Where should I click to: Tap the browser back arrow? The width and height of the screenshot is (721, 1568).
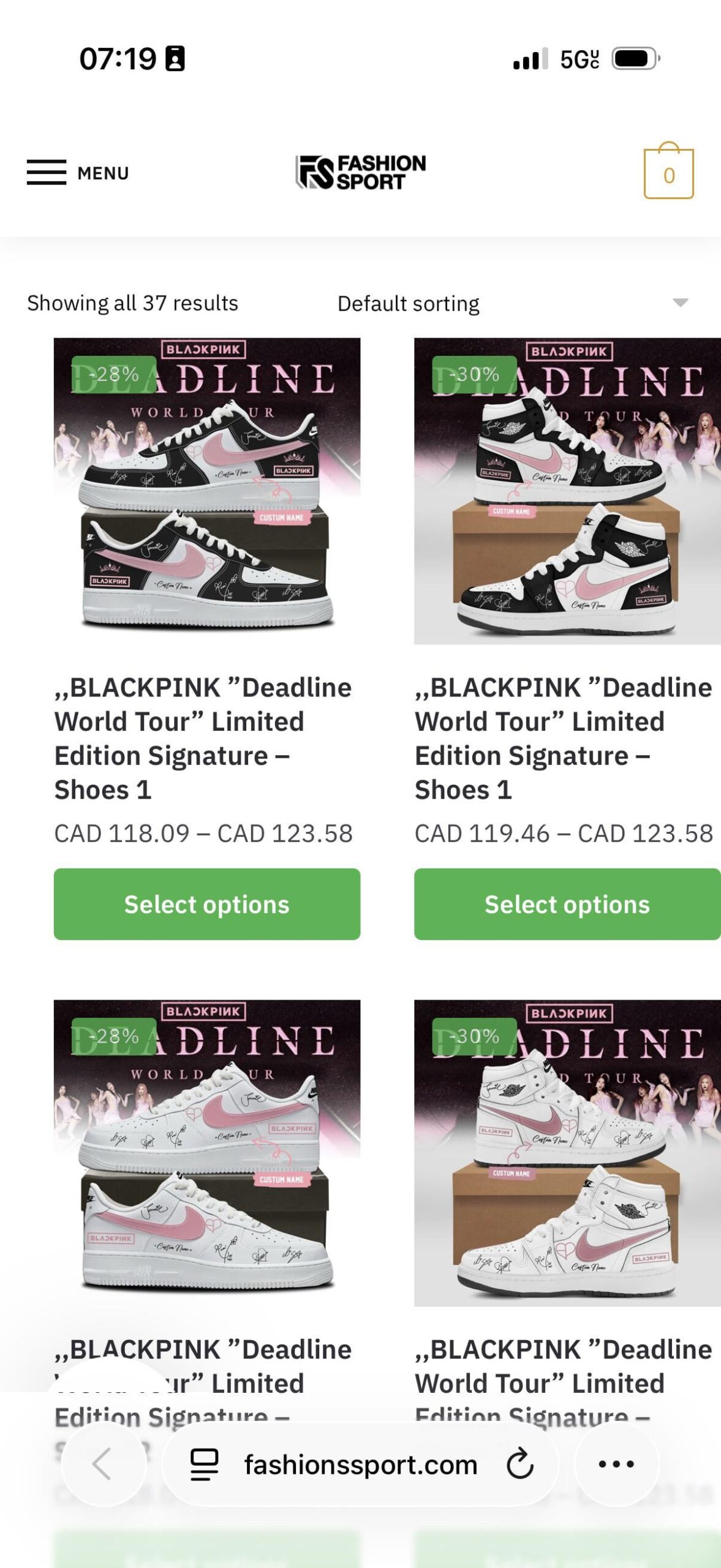(103, 1464)
